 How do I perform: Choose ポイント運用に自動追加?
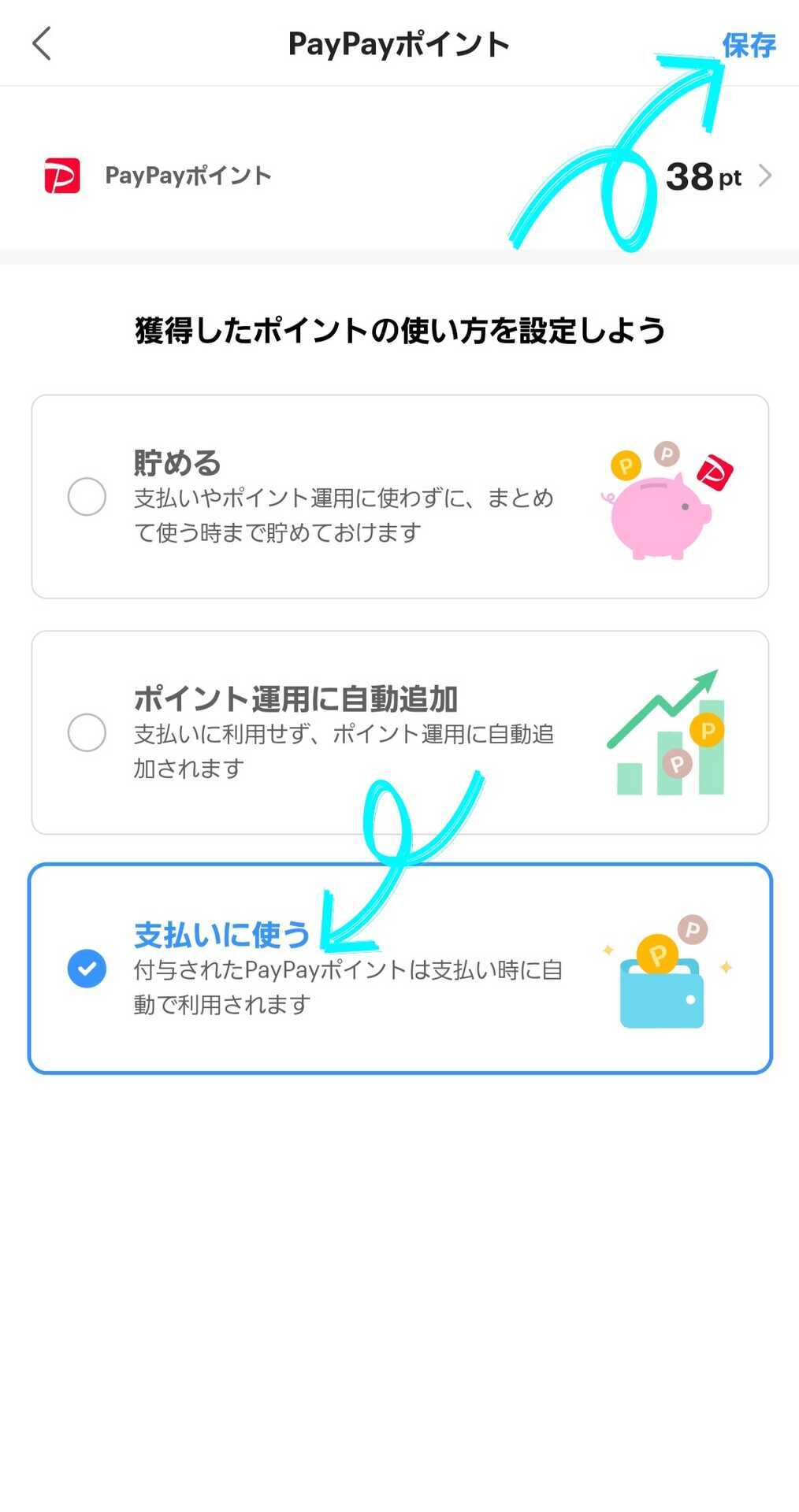click(x=399, y=732)
